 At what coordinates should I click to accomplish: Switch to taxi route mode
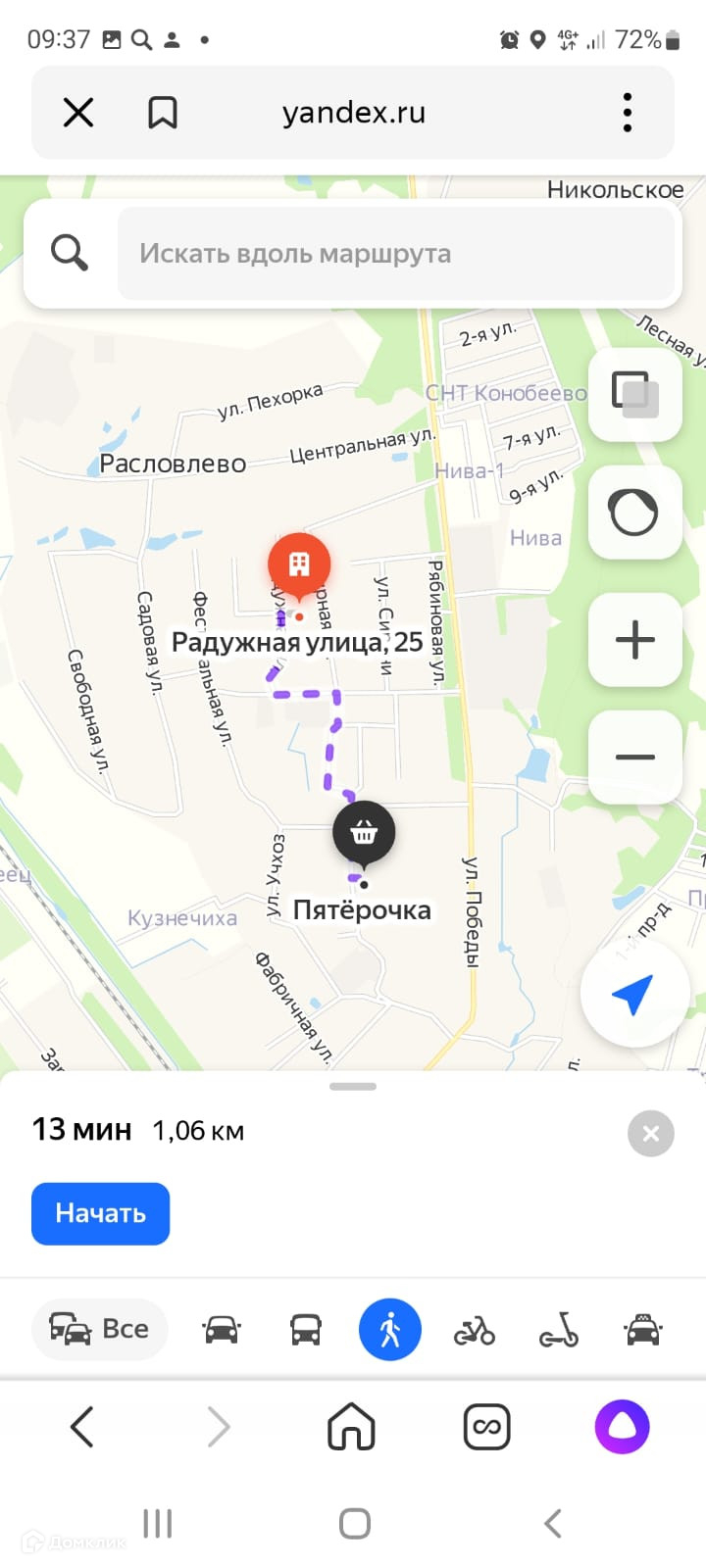coord(643,1330)
